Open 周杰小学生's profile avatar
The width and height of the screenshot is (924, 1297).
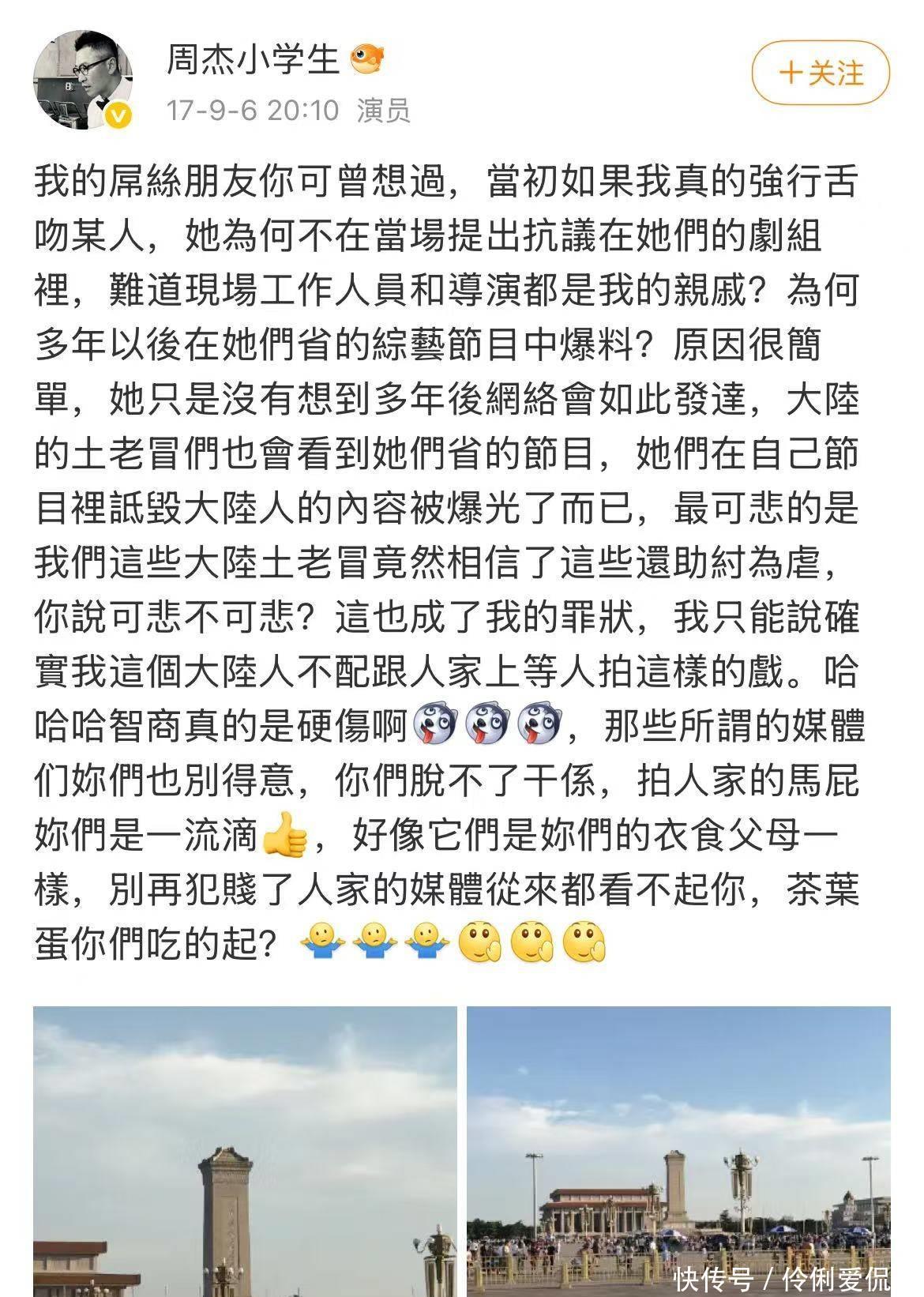82,79
